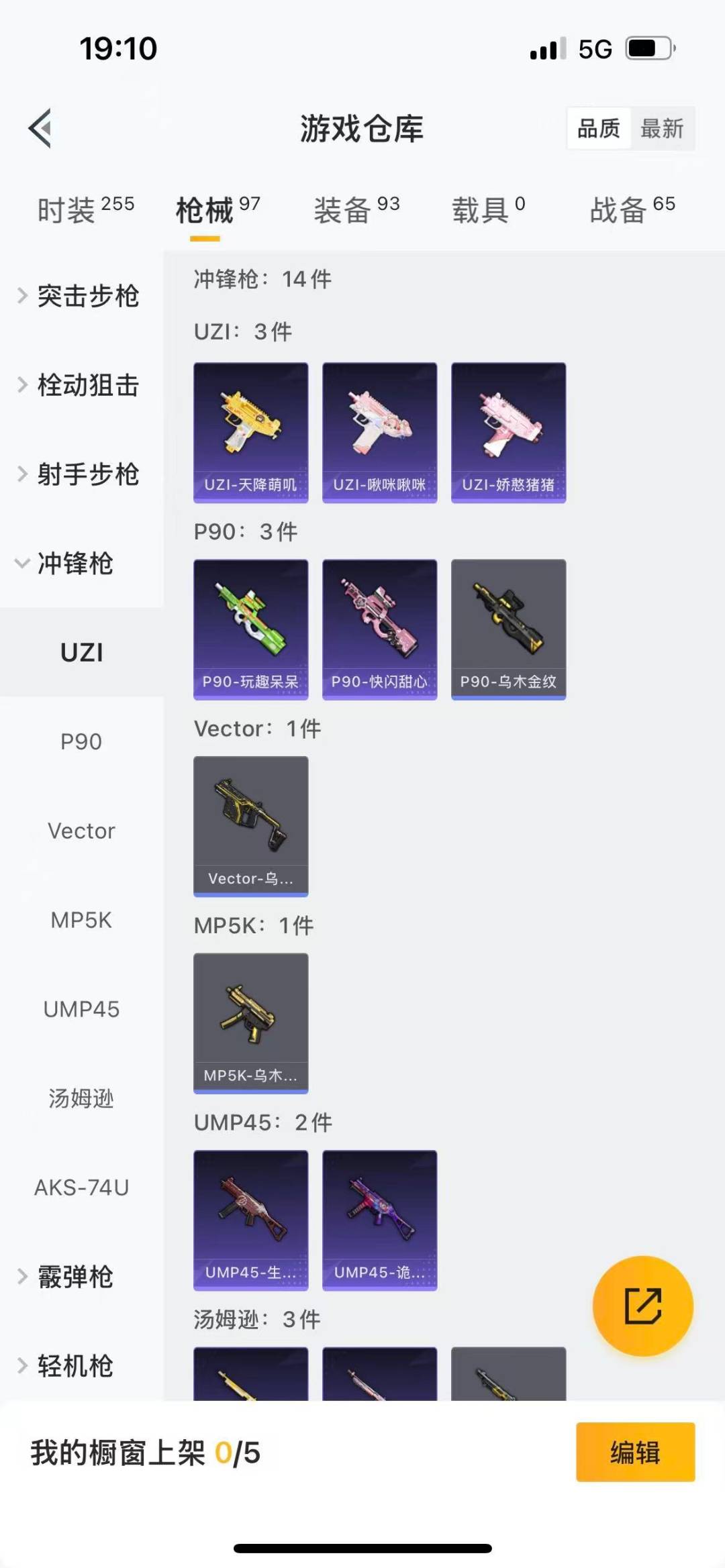
Task: Expand the 突击步枪 category
Action: (x=89, y=296)
